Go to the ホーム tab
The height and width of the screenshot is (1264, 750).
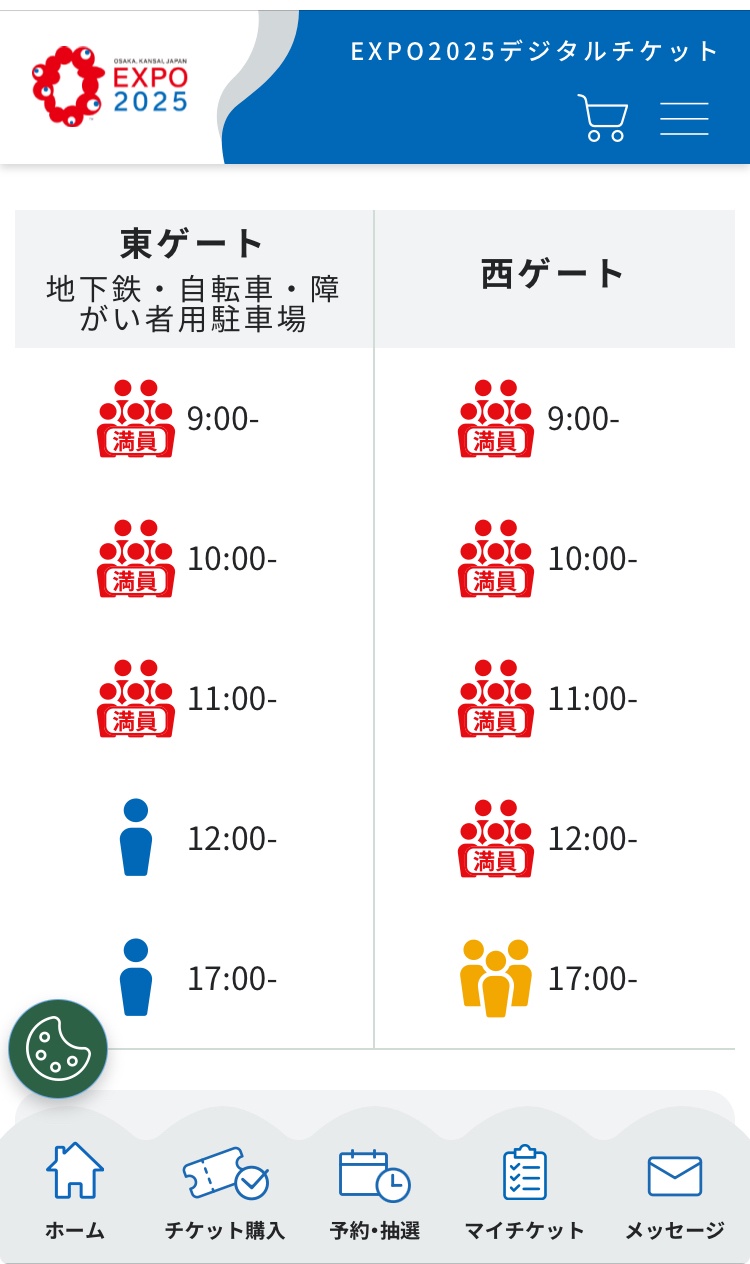(75, 1190)
